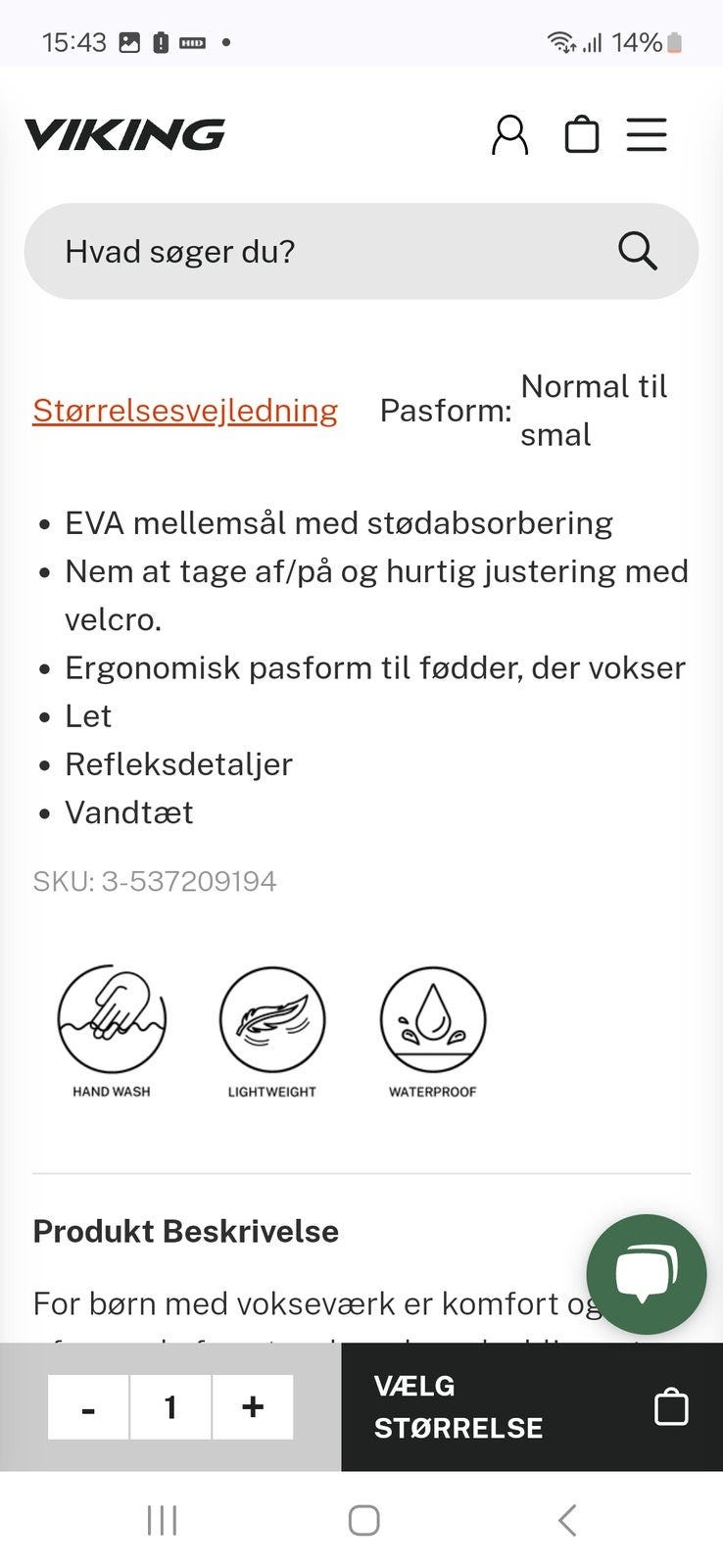The height and width of the screenshot is (1568, 723).
Task: Open the live chat bubble
Action: pyautogui.click(x=647, y=1274)
